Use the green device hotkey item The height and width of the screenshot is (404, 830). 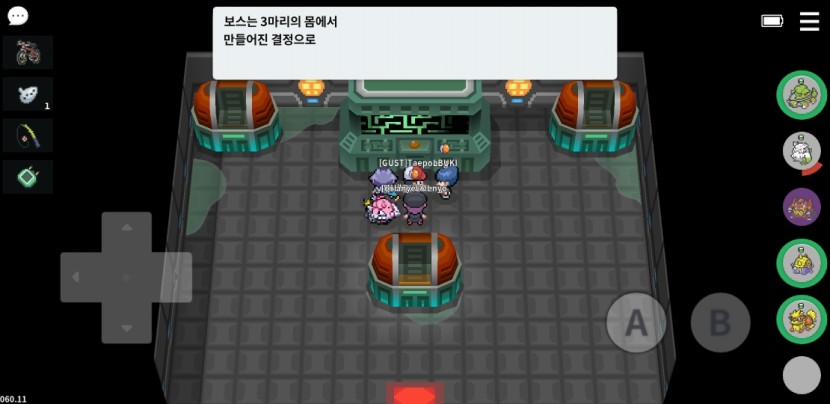28,177
